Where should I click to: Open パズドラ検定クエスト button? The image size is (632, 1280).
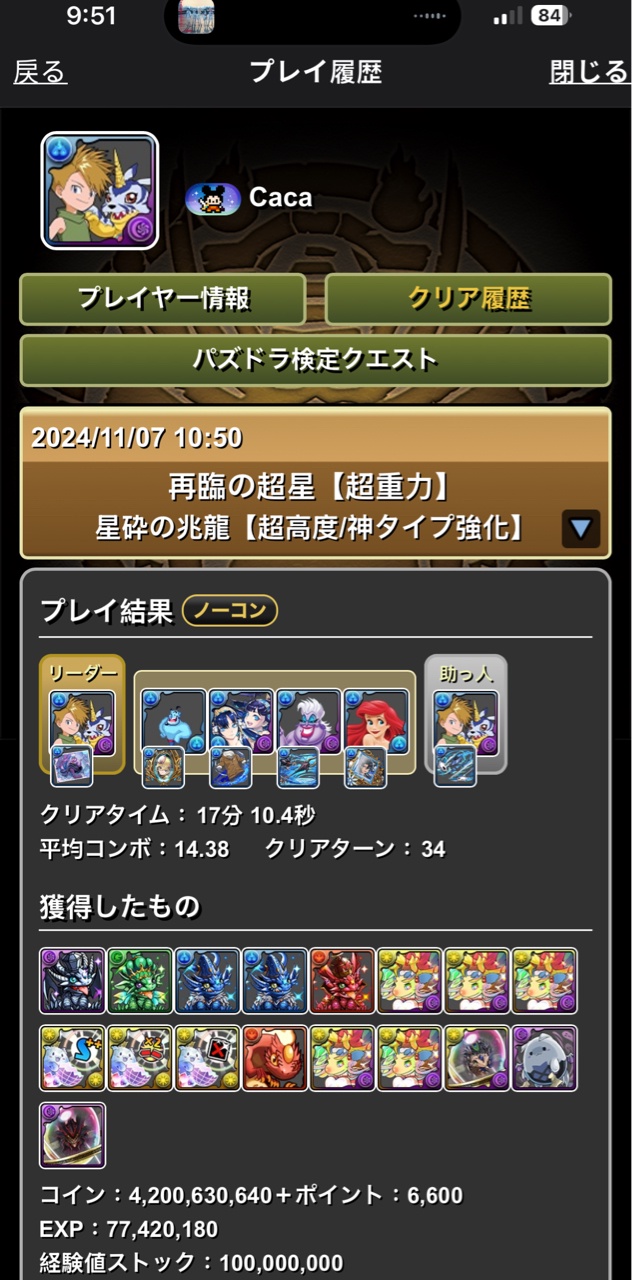[x=315, y=360]
